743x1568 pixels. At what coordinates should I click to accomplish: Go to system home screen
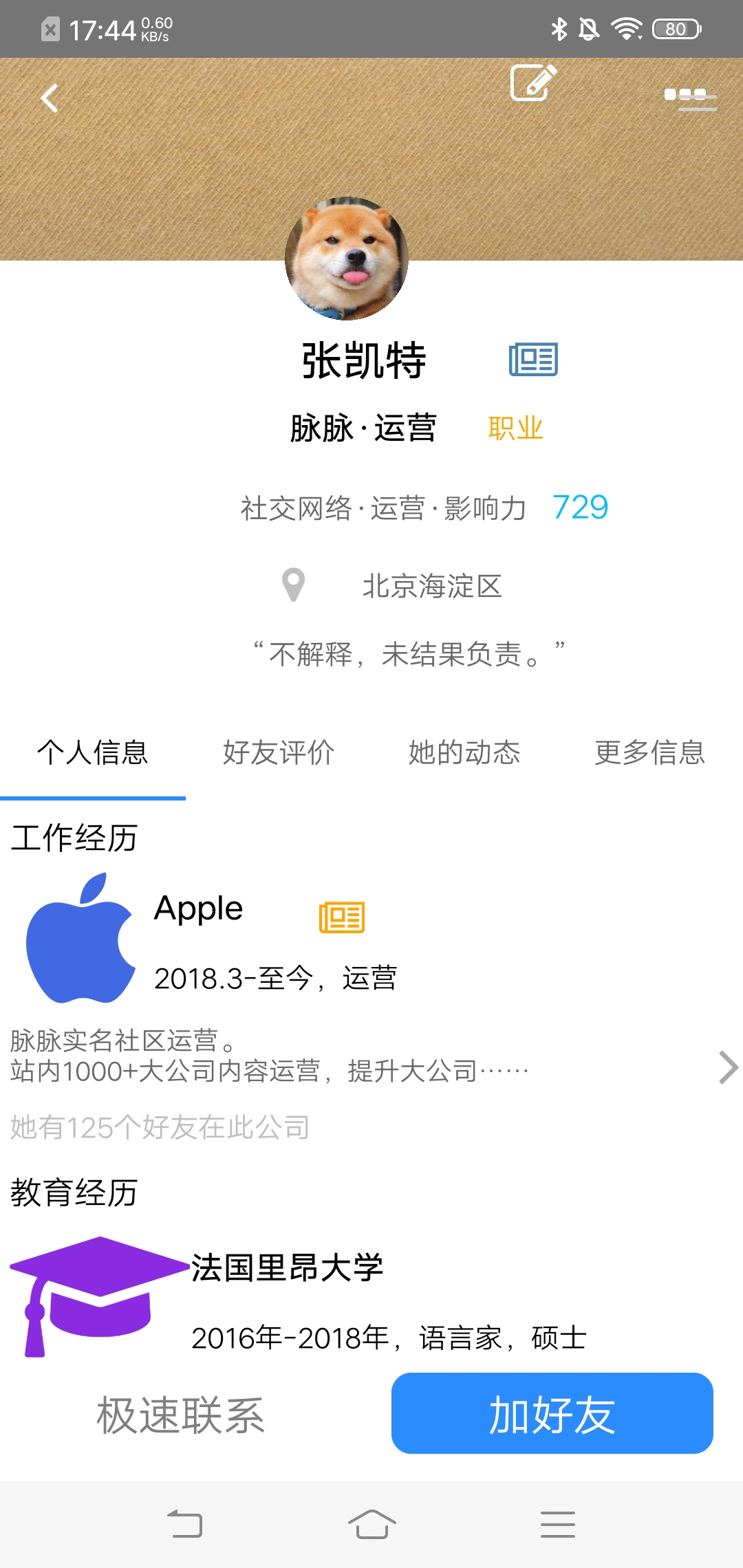click(x=371, y=1525)
